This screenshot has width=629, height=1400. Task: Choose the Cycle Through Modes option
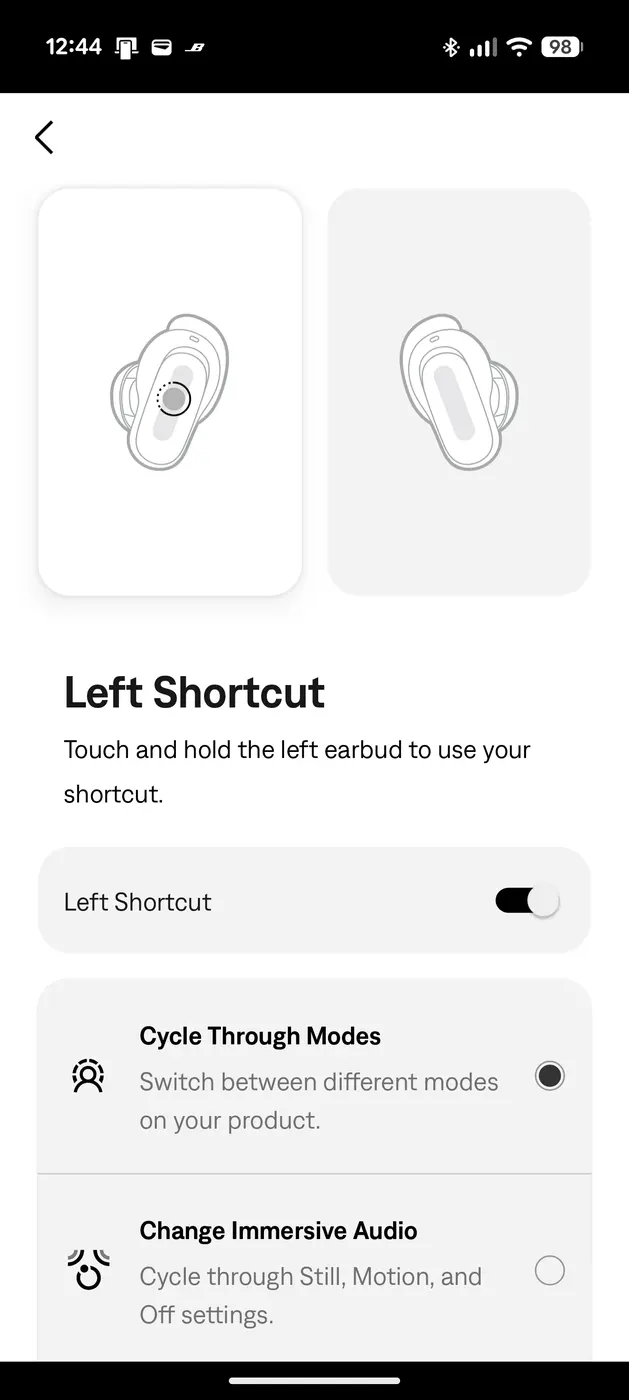(x=549, y=1076)
